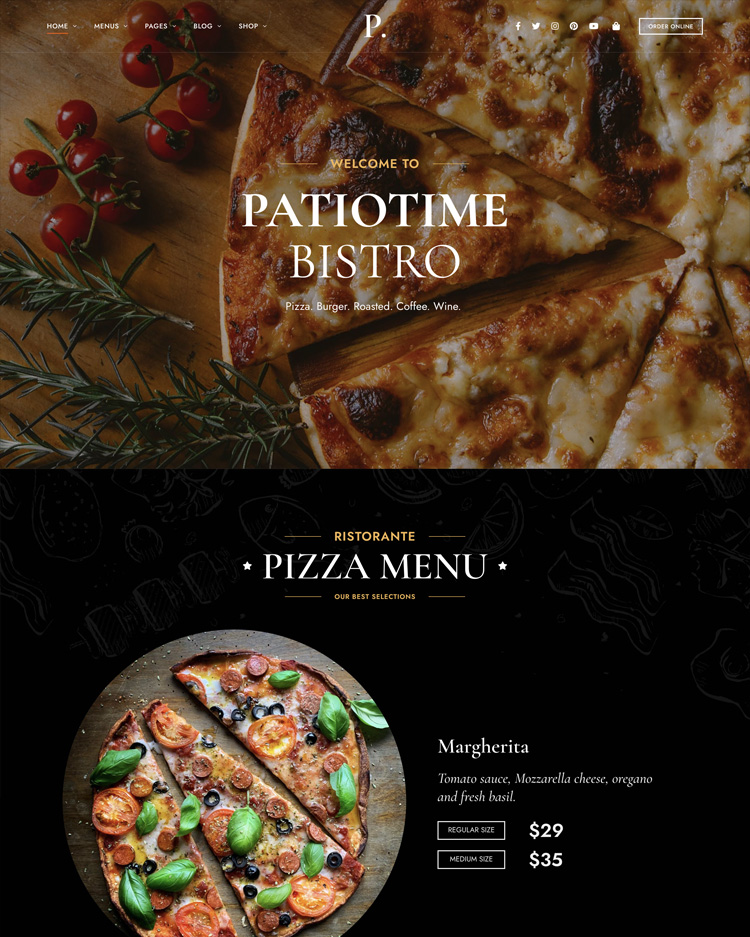Image resolution: width=750 pixels, height=937 pixels.
Task: Open the Home menu item
Action: point(58,26)
